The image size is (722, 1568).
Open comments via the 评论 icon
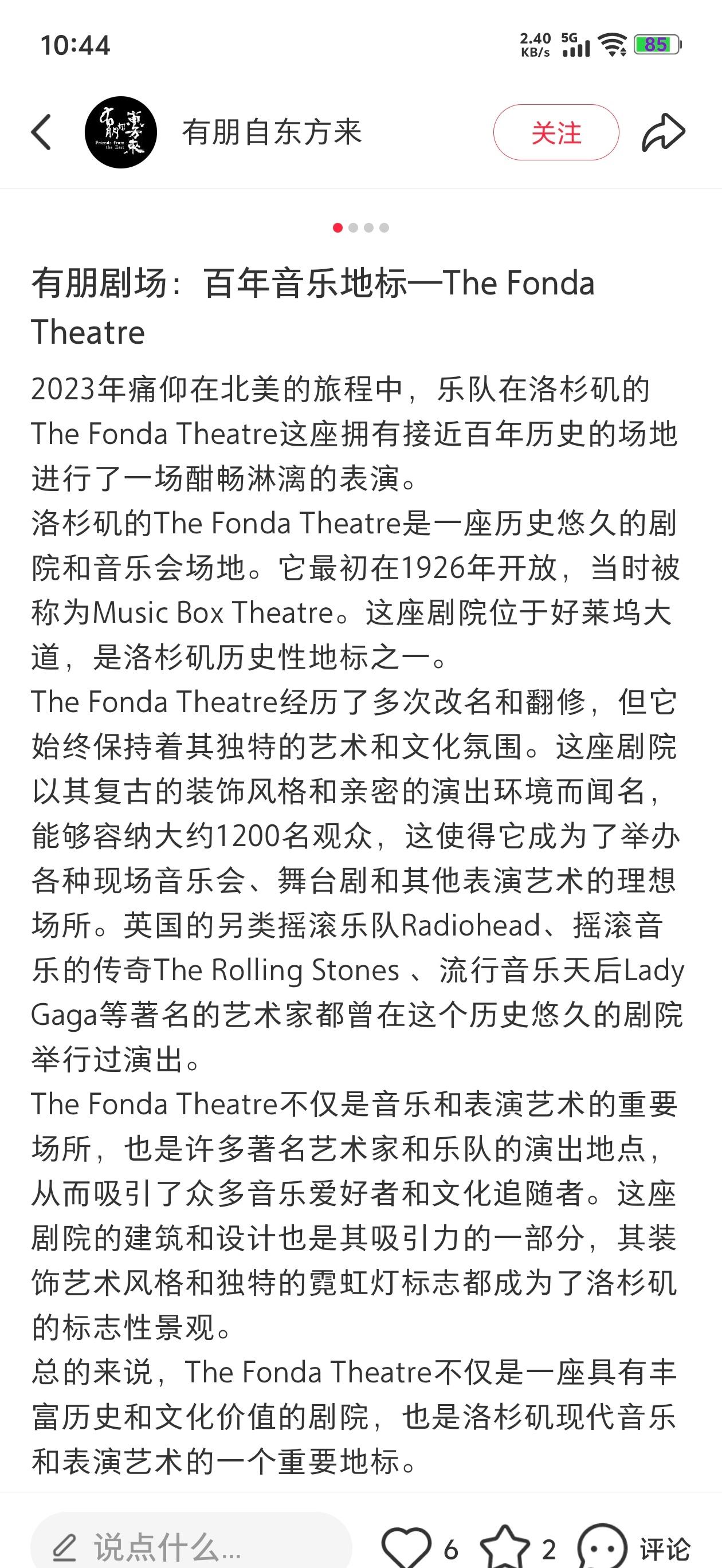[603, 1546]
